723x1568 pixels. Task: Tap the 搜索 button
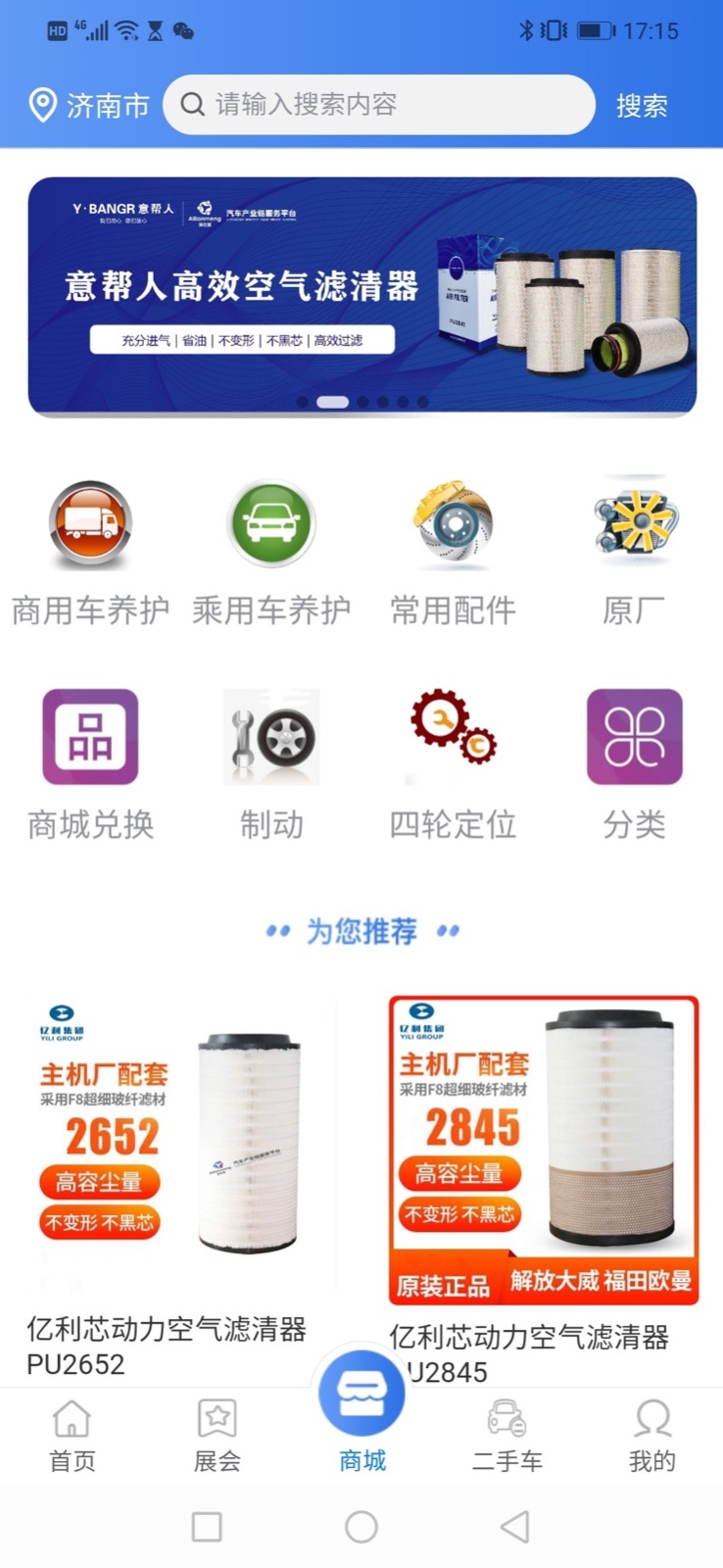click(x=642, y=105)
